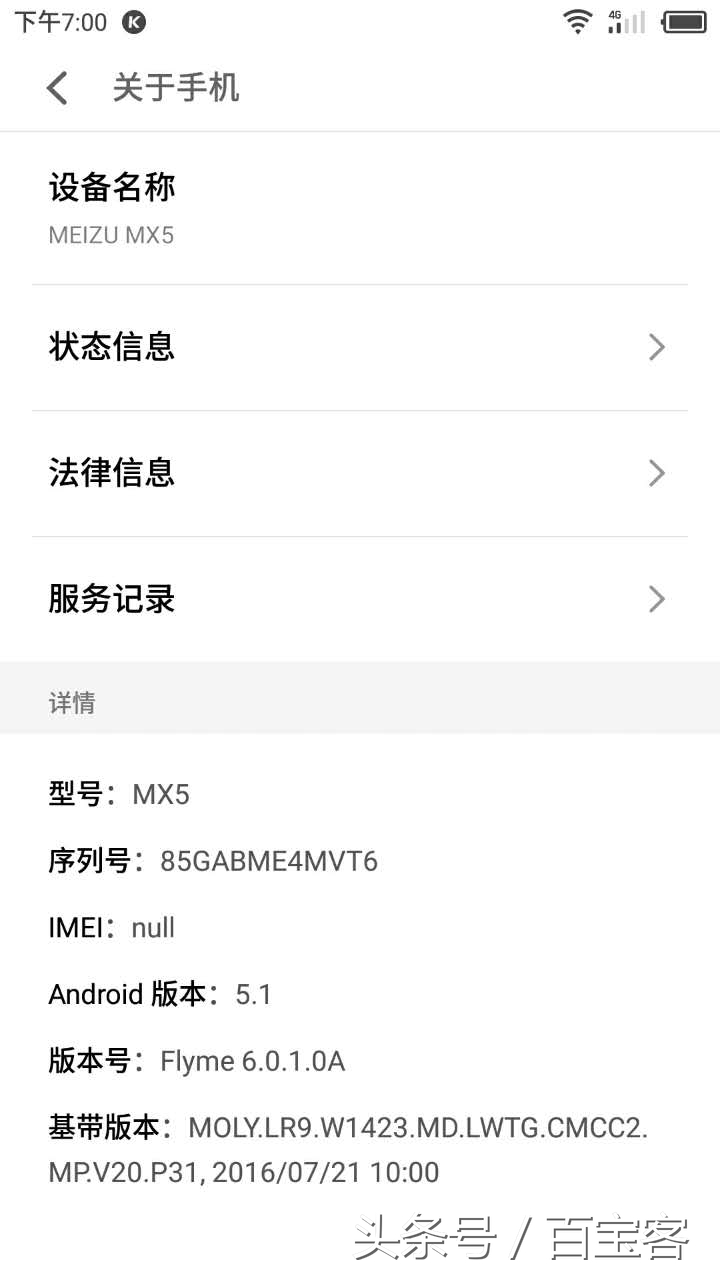Image resolution: width=720 pixels, height=1280 pixels.
Task: Tap the Wi-Fi icon in the status bar
Action: (578, 23)
